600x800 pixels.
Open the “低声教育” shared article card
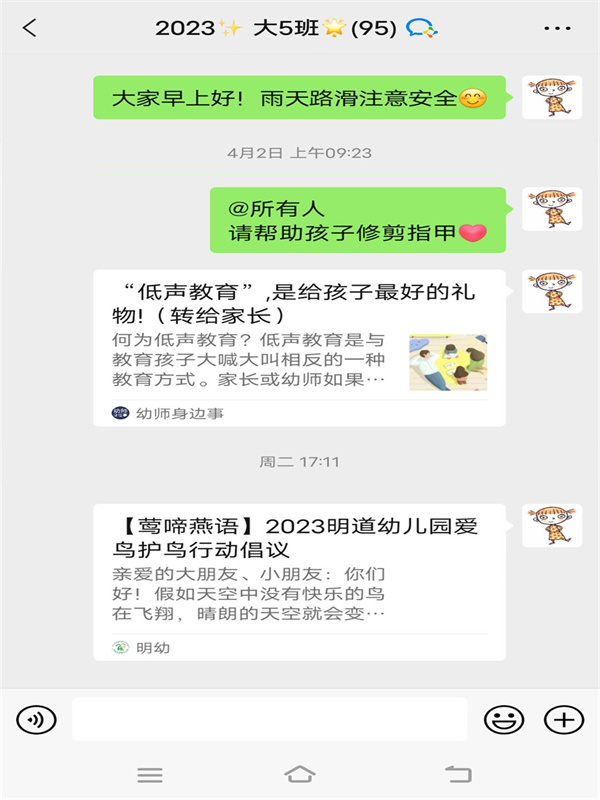coord(299,347)
